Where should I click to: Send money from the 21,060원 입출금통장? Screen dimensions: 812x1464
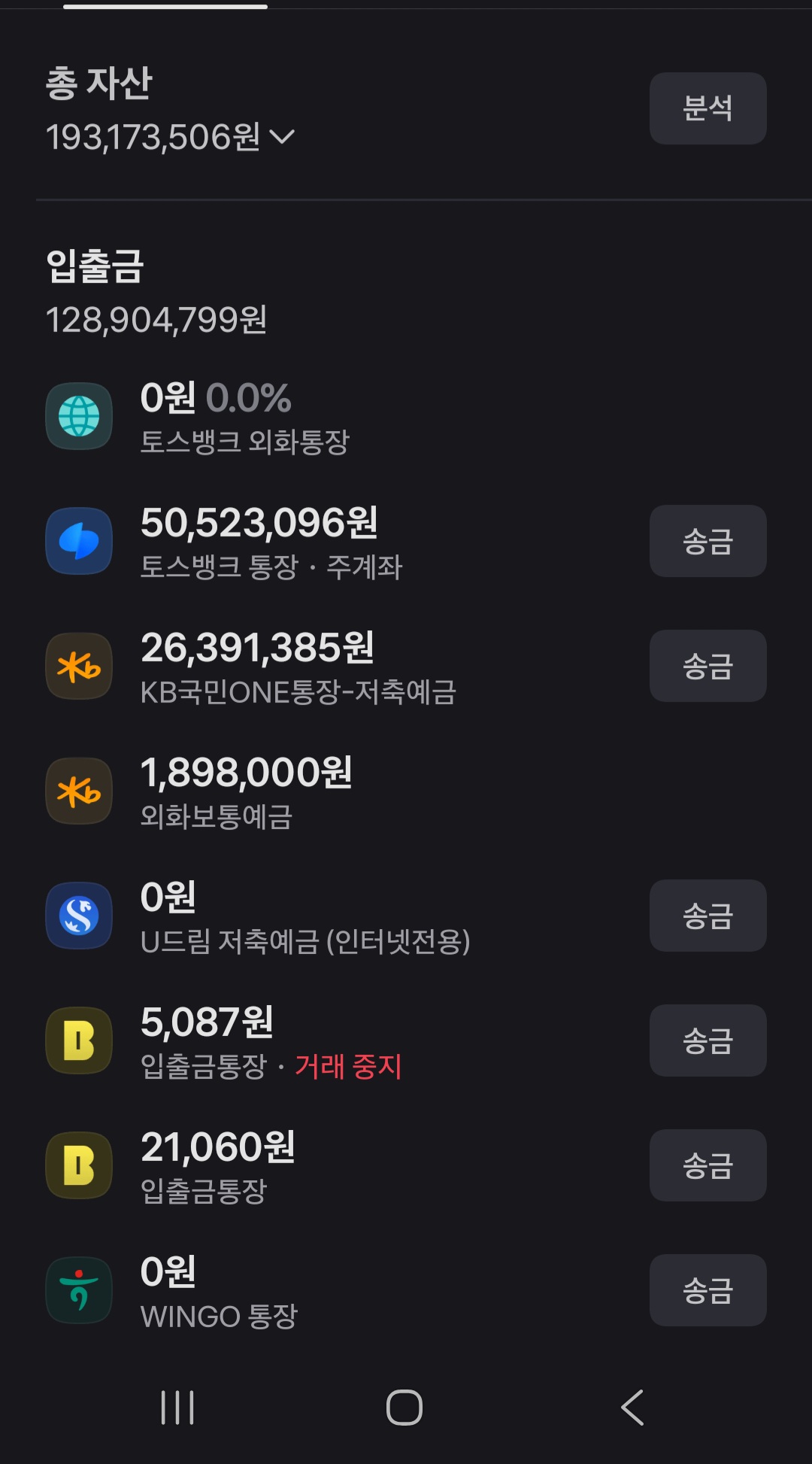(x=707, y=1165)
